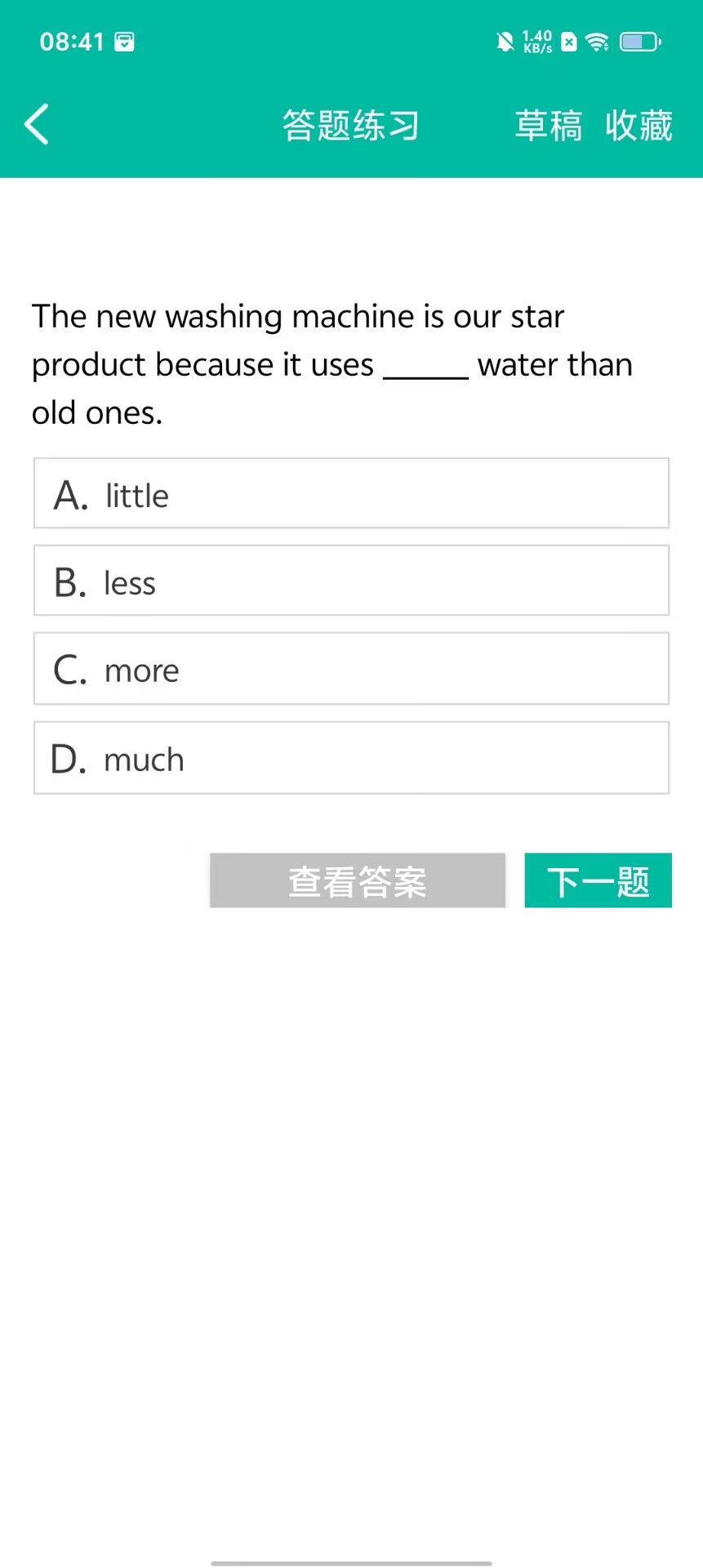Pick answer C. more

click(351, 669)
